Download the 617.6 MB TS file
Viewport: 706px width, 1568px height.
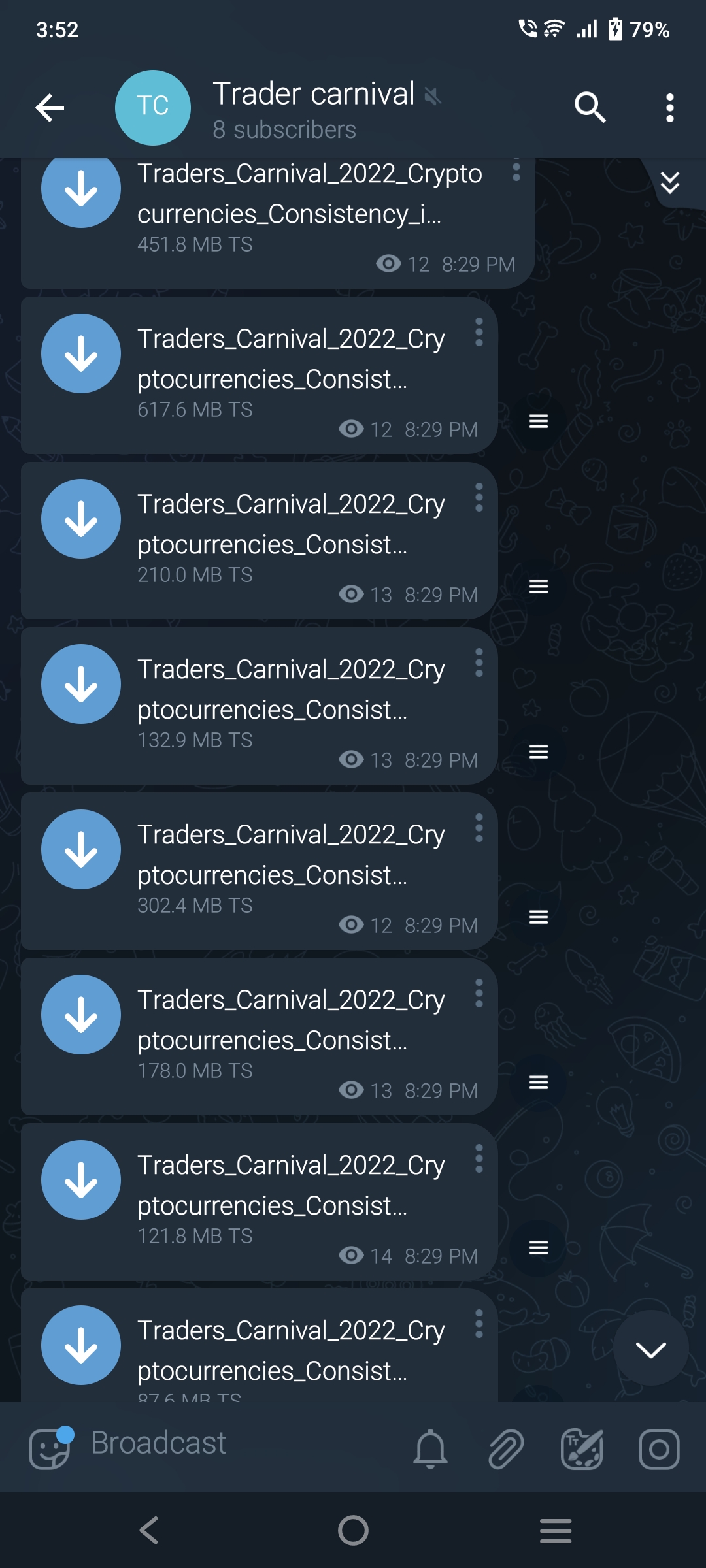pos(80,353)
